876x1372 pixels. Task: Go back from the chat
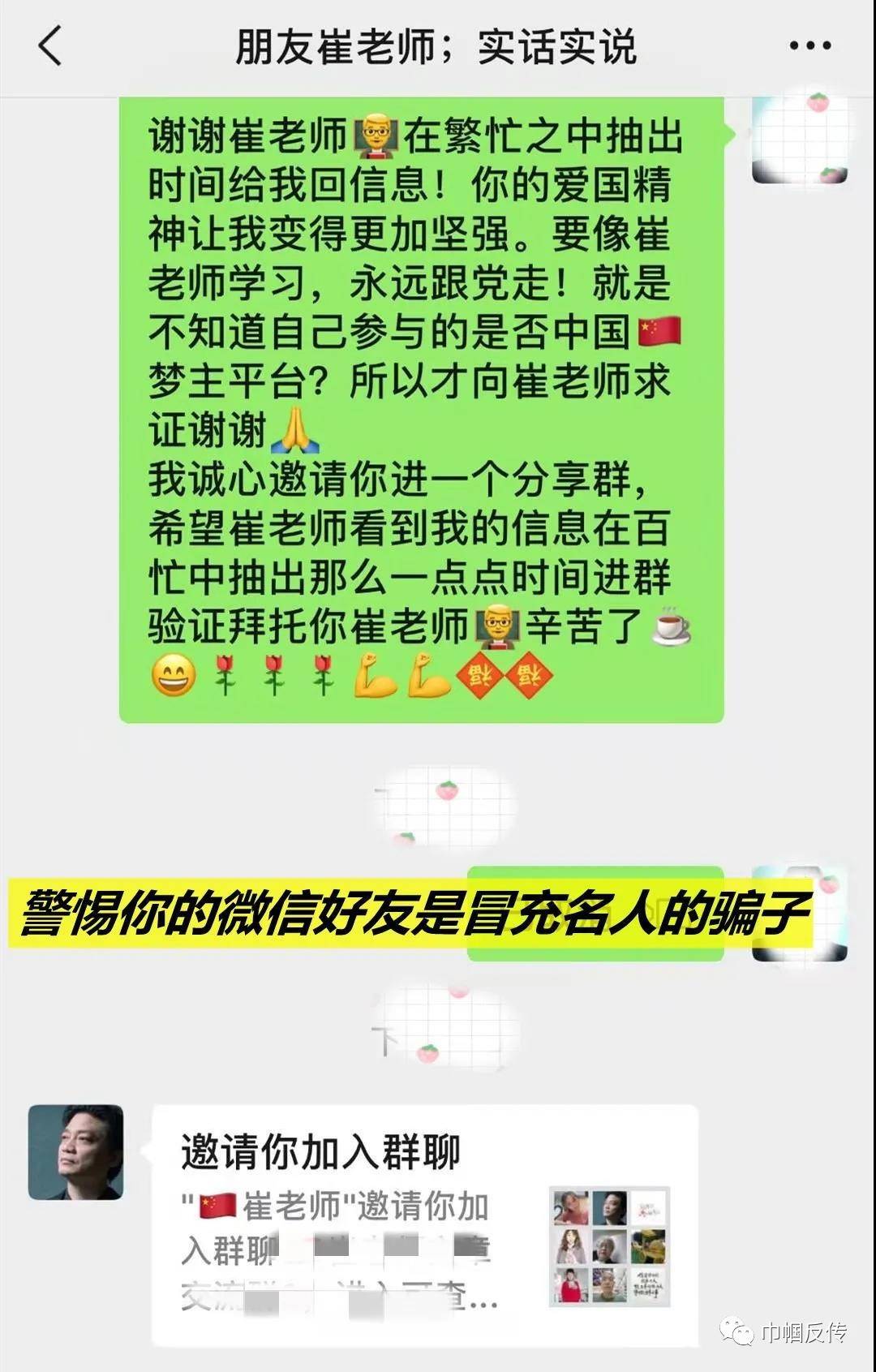point(50,45)
